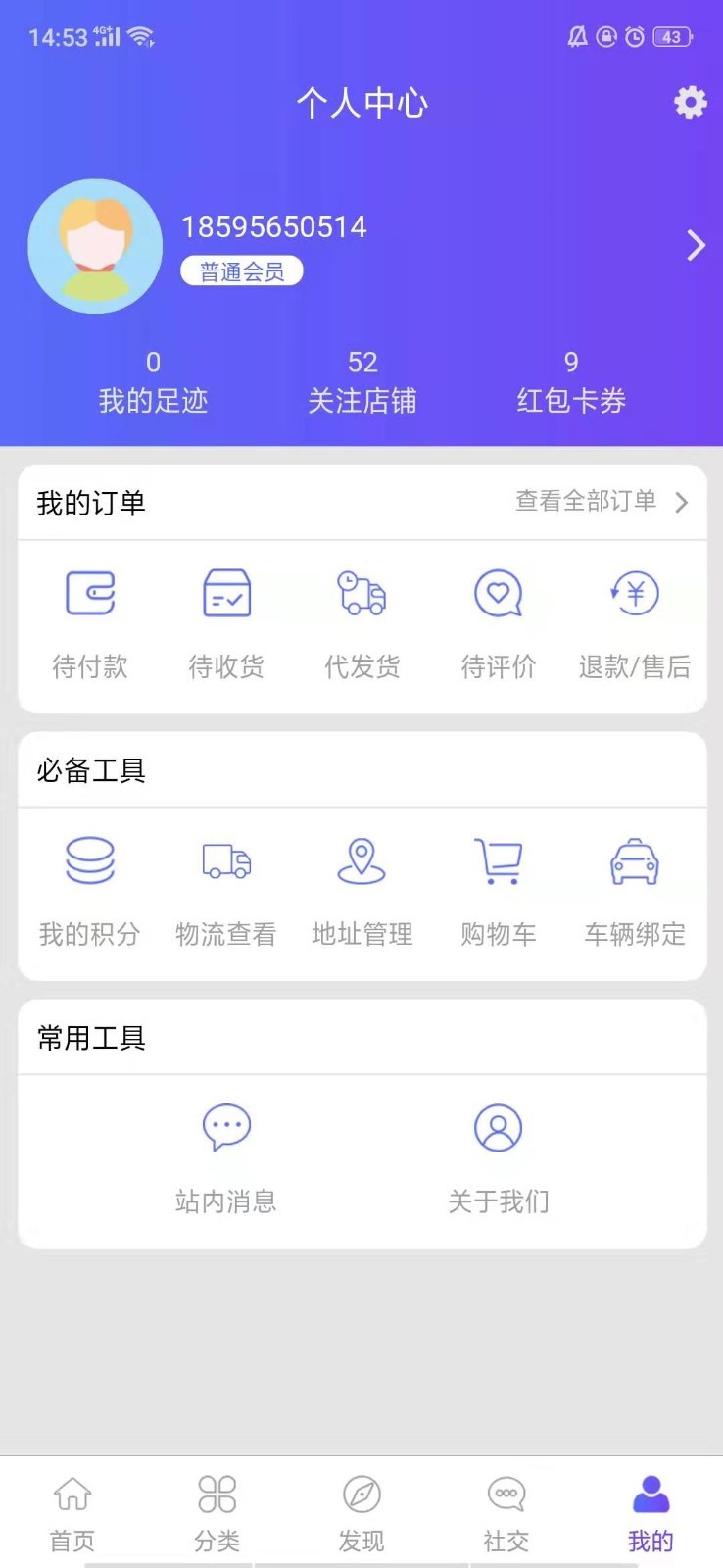Click the profile avatar picture

pyautogui.click(x=95, y=246)
